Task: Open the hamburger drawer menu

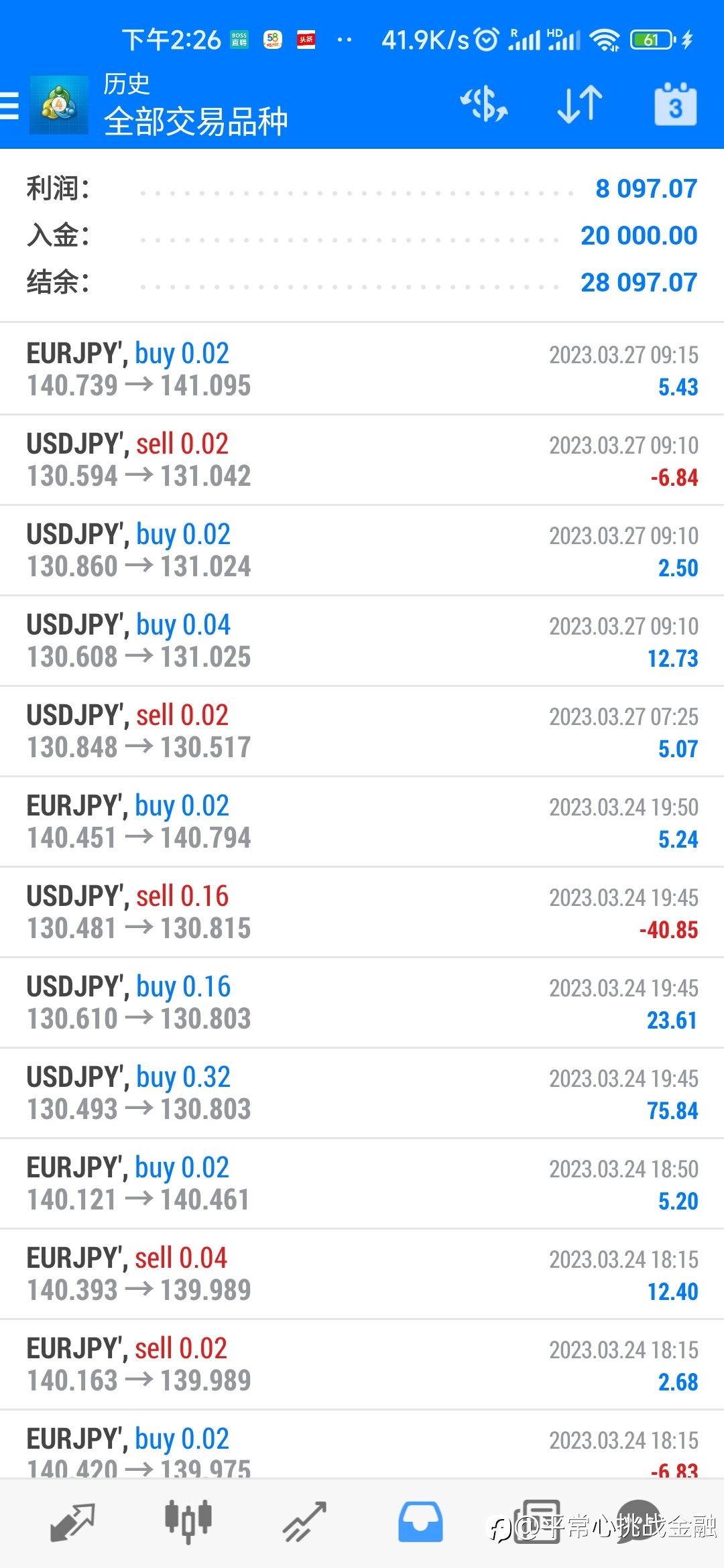Action: pos(9,106)
